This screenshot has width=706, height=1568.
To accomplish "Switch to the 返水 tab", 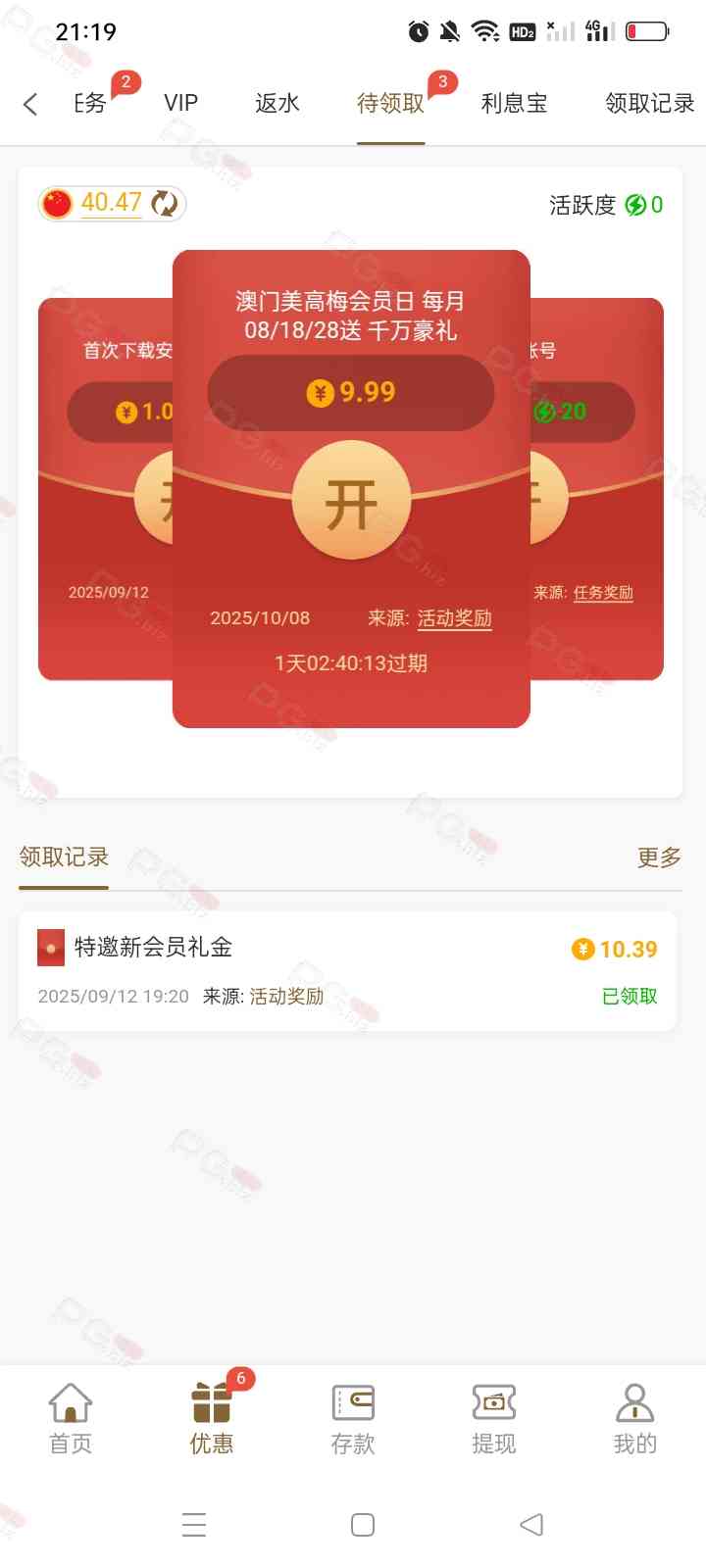I will pos(277,104).
